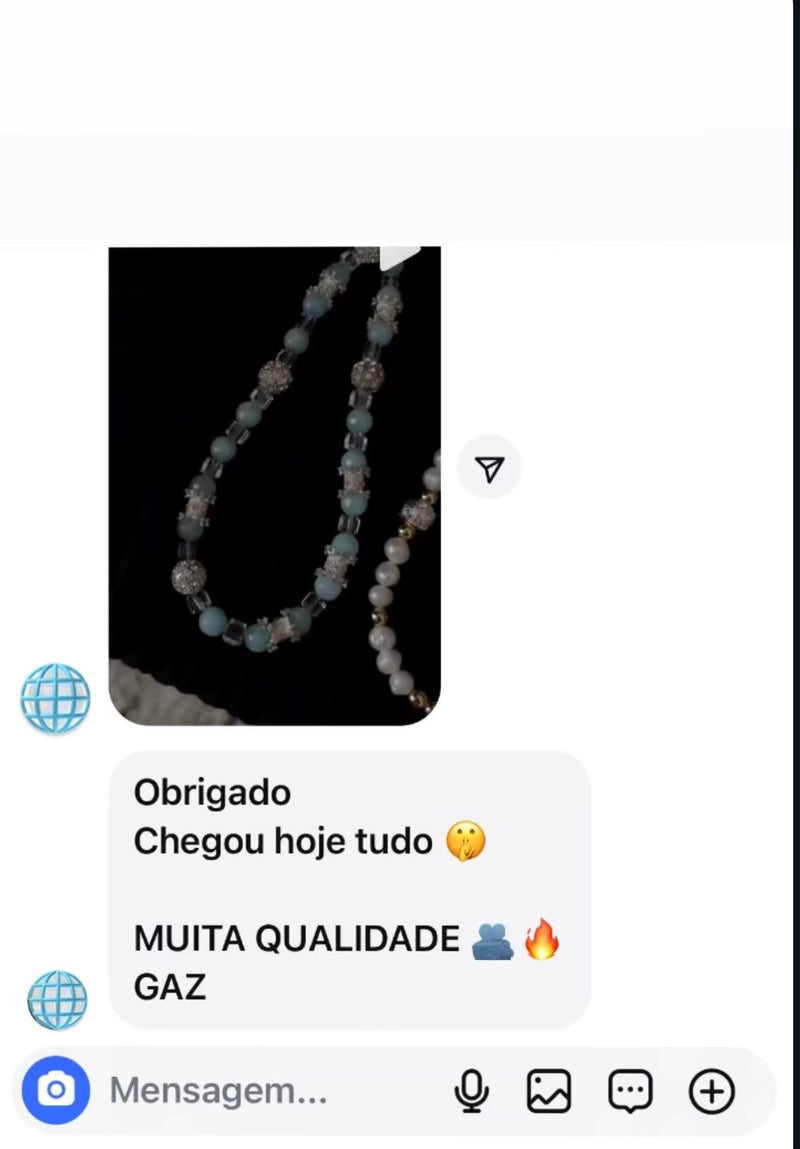Forward the necklace photo with the share arrow
The image size is (800, 1149).
click(489, 468)
